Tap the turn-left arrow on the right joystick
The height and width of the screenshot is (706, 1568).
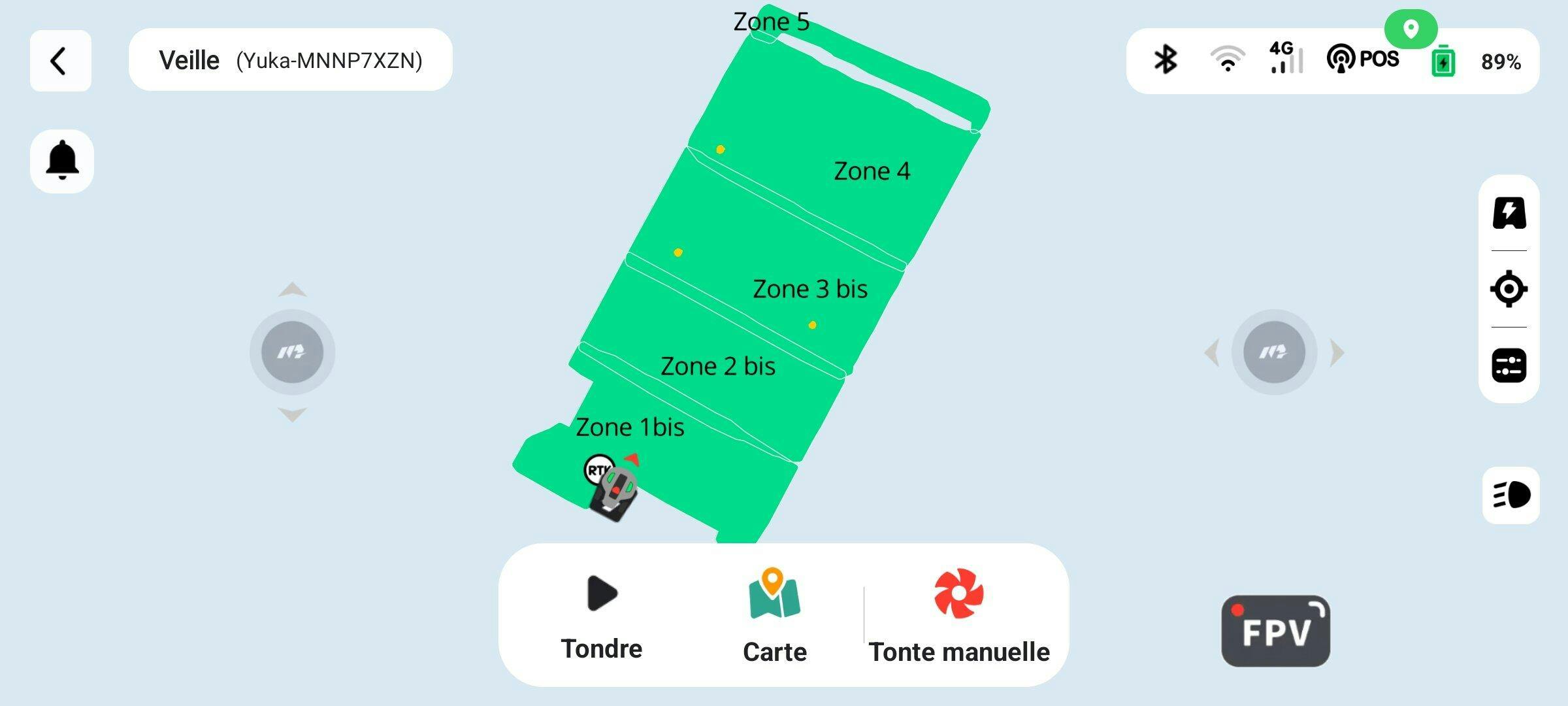pos(1211,352)
